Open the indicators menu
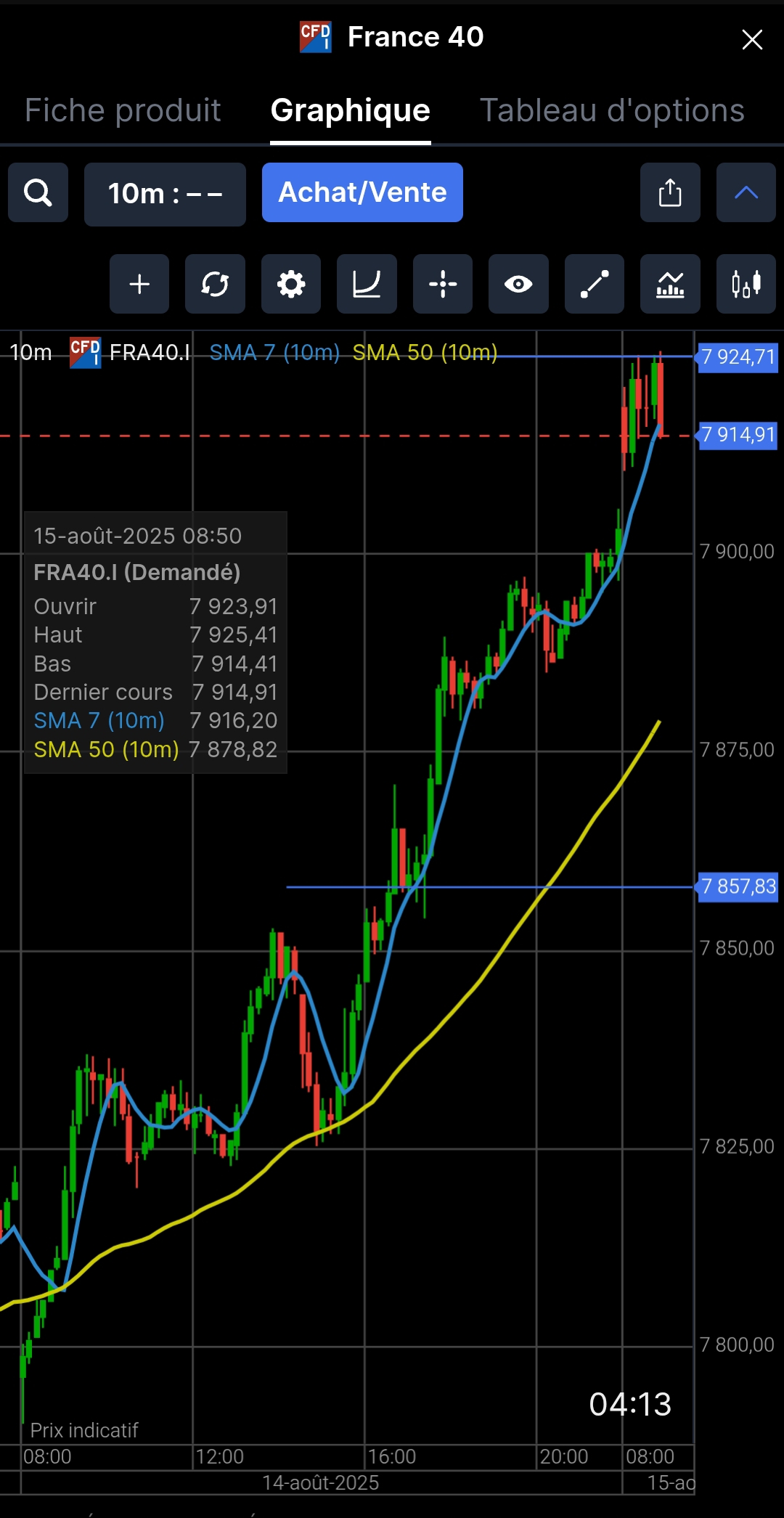This screenshot has width=784, height=1518. click(670, 284)
